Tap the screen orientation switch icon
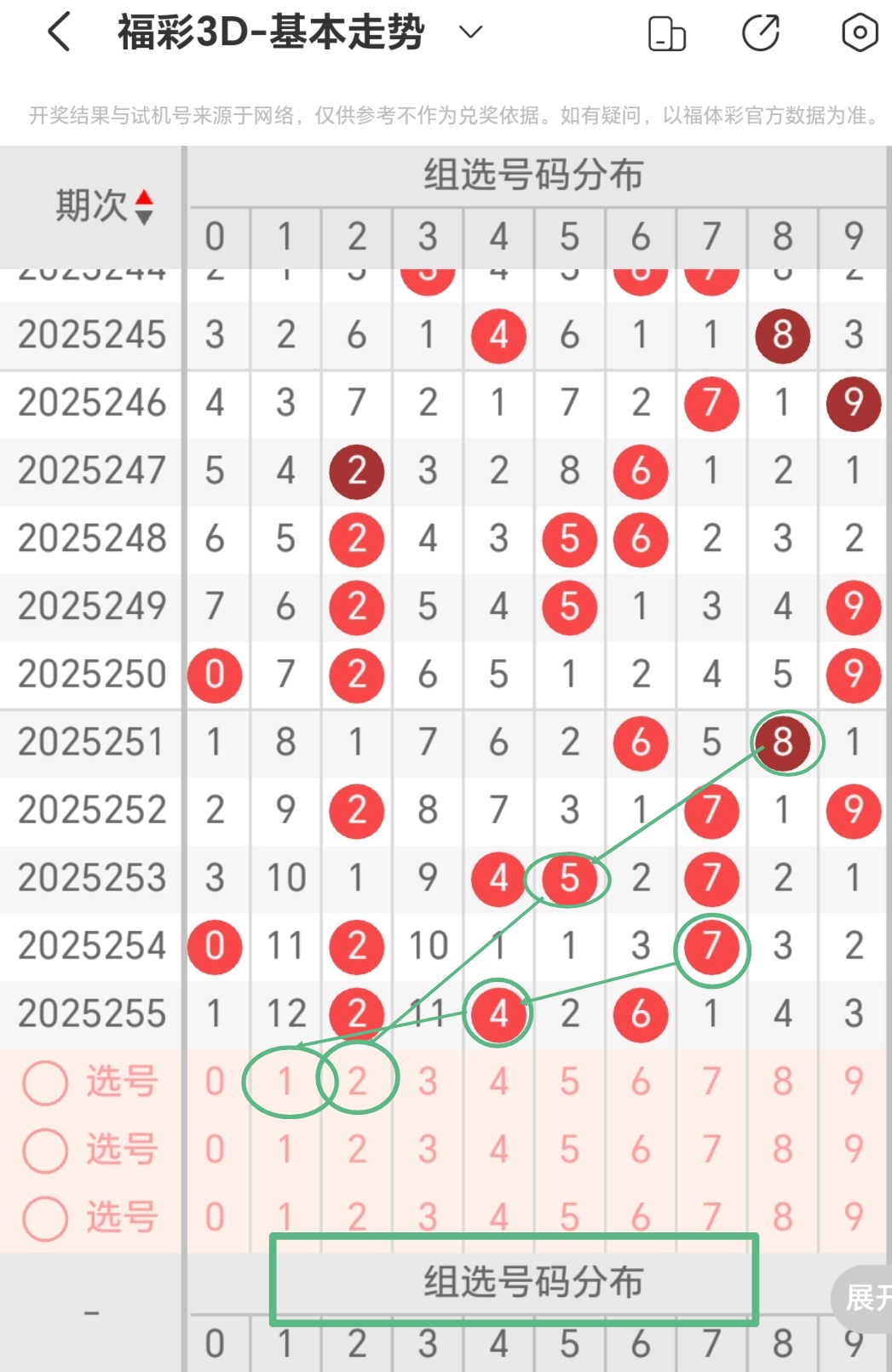Screen dimensions: 892x1372 pyautogui.click(x=667, y=34)
